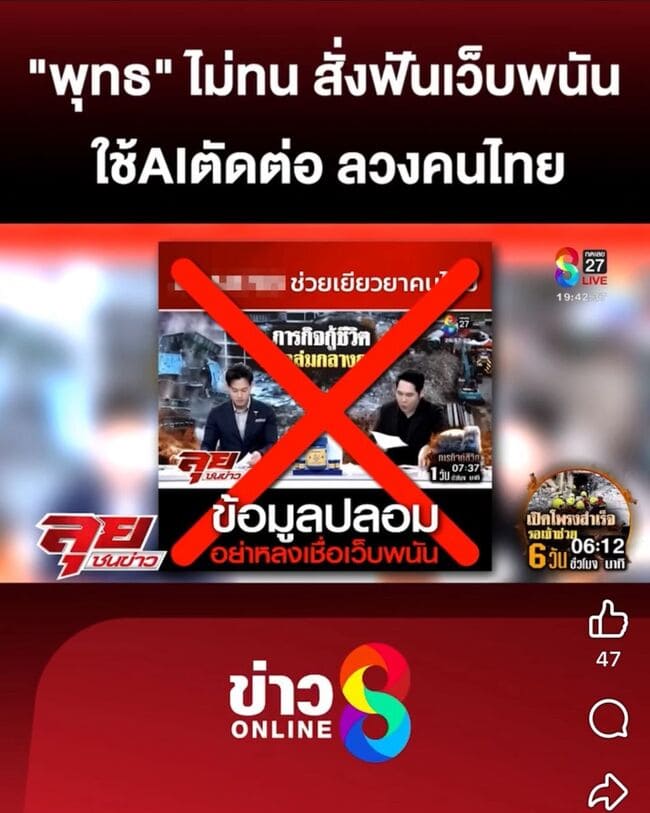Share this news video
650x813 pixels.
tap(608, 792)
